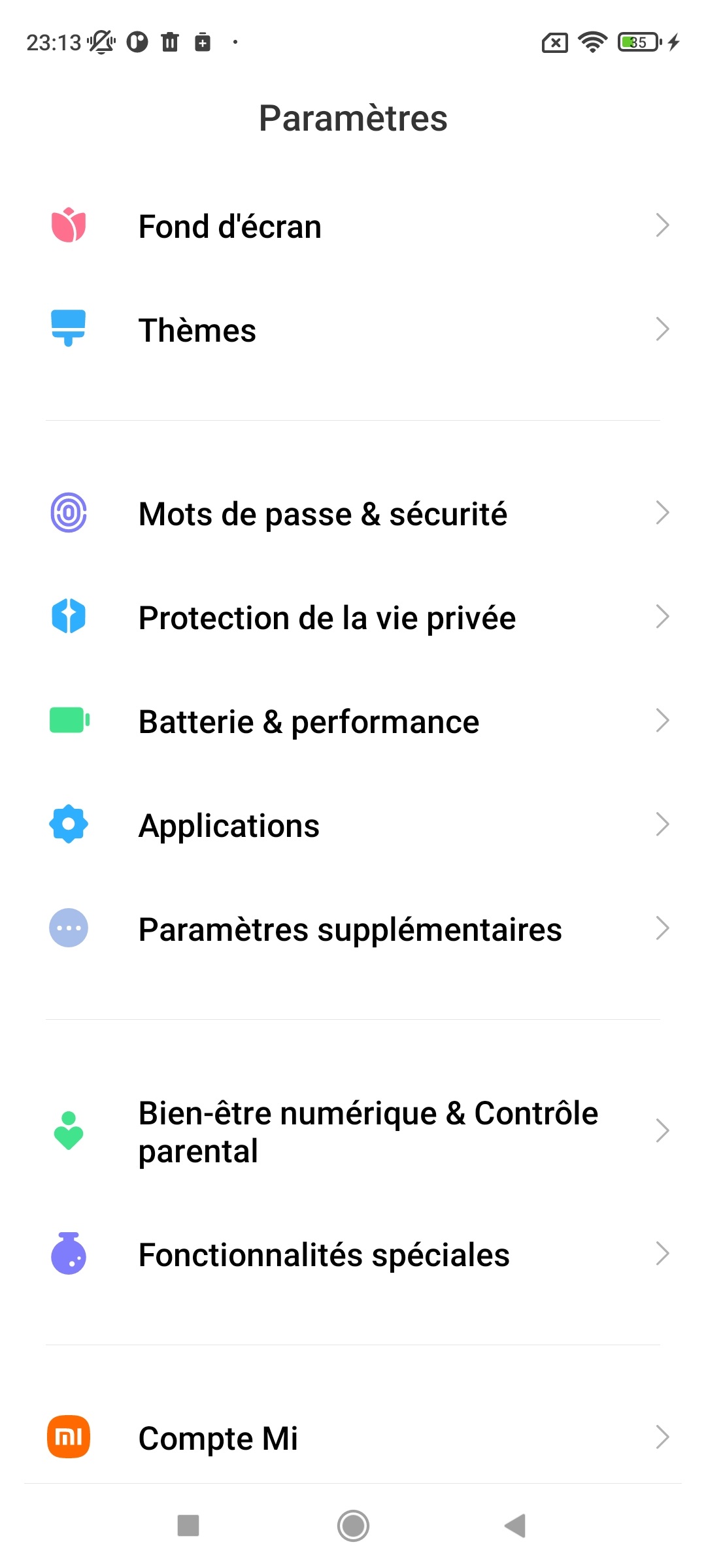Tap Paramètres supplémentaires
This screenshot has width=706, height=1568.
(353, 929)
